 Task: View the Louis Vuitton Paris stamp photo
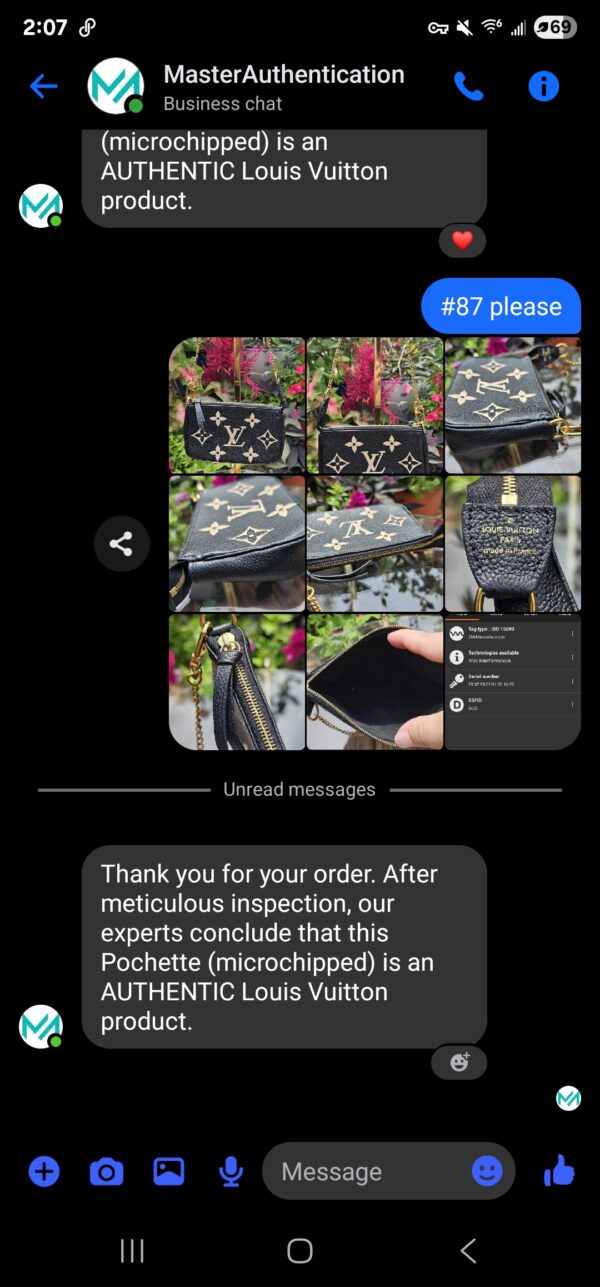(x=512, y=543)
